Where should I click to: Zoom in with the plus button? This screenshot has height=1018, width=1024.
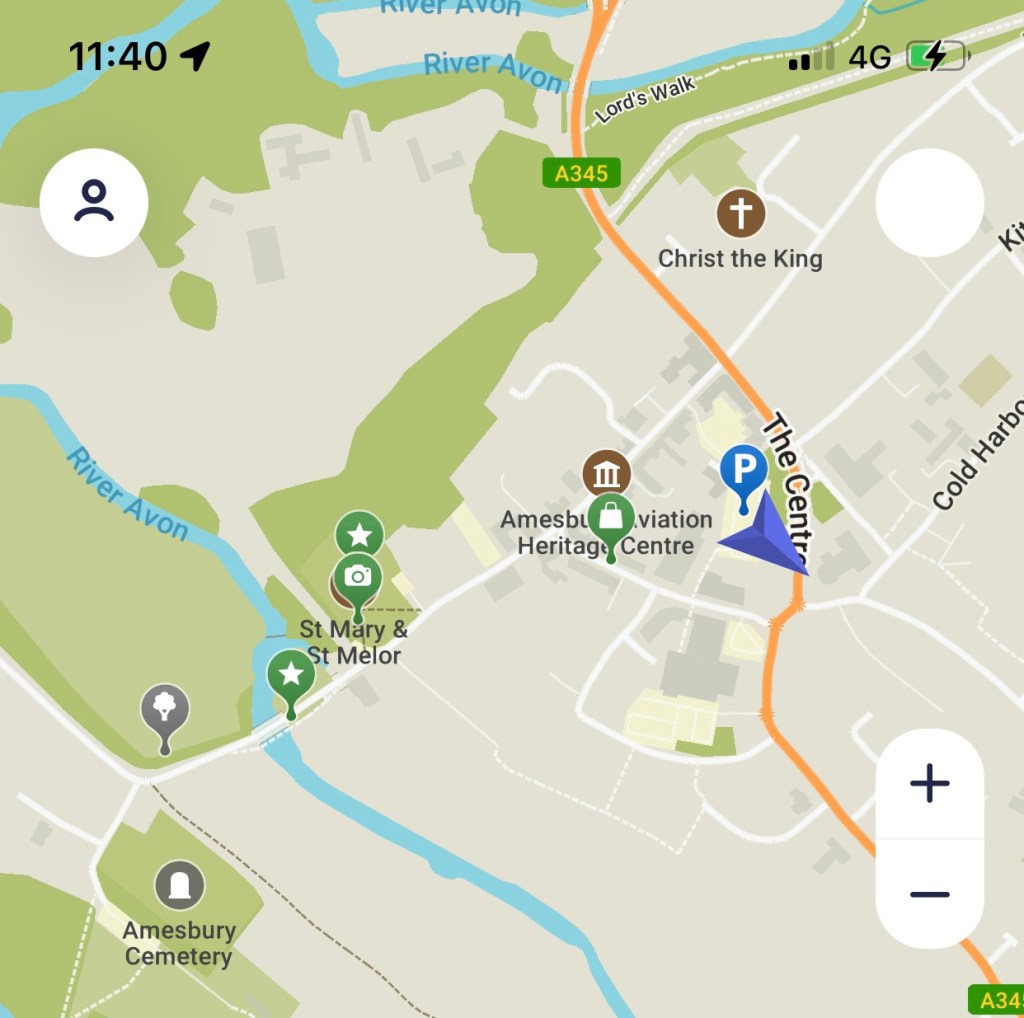[x=929, y=783]
